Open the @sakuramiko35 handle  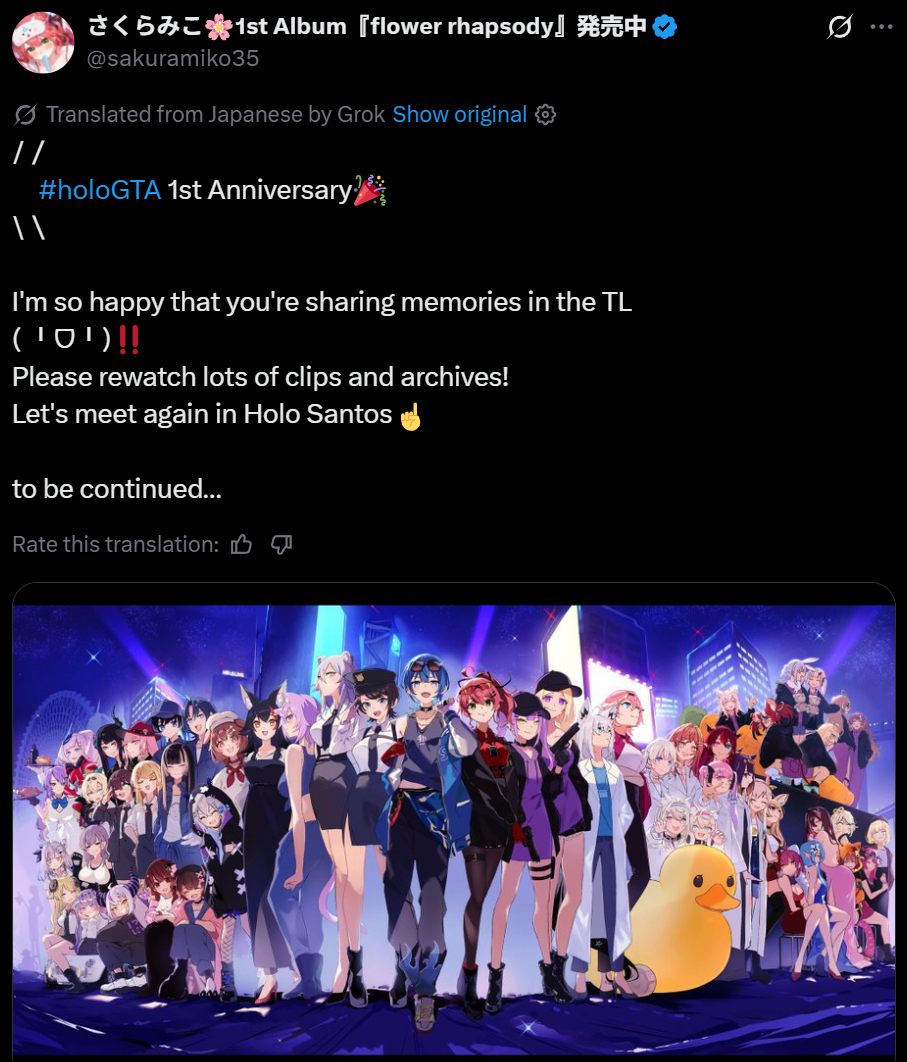point(173,58)
